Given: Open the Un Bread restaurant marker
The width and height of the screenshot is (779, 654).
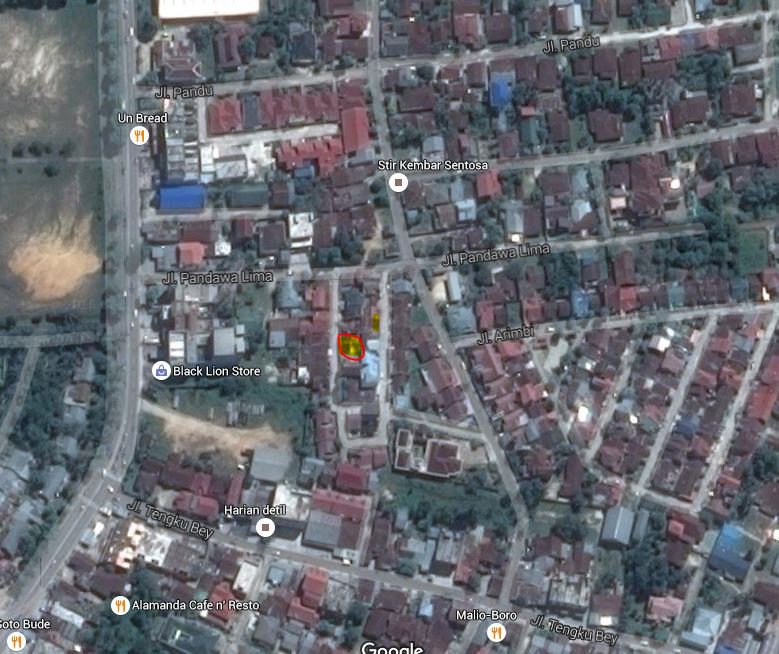Looking at the screenshot, I should tap(137, 138).
